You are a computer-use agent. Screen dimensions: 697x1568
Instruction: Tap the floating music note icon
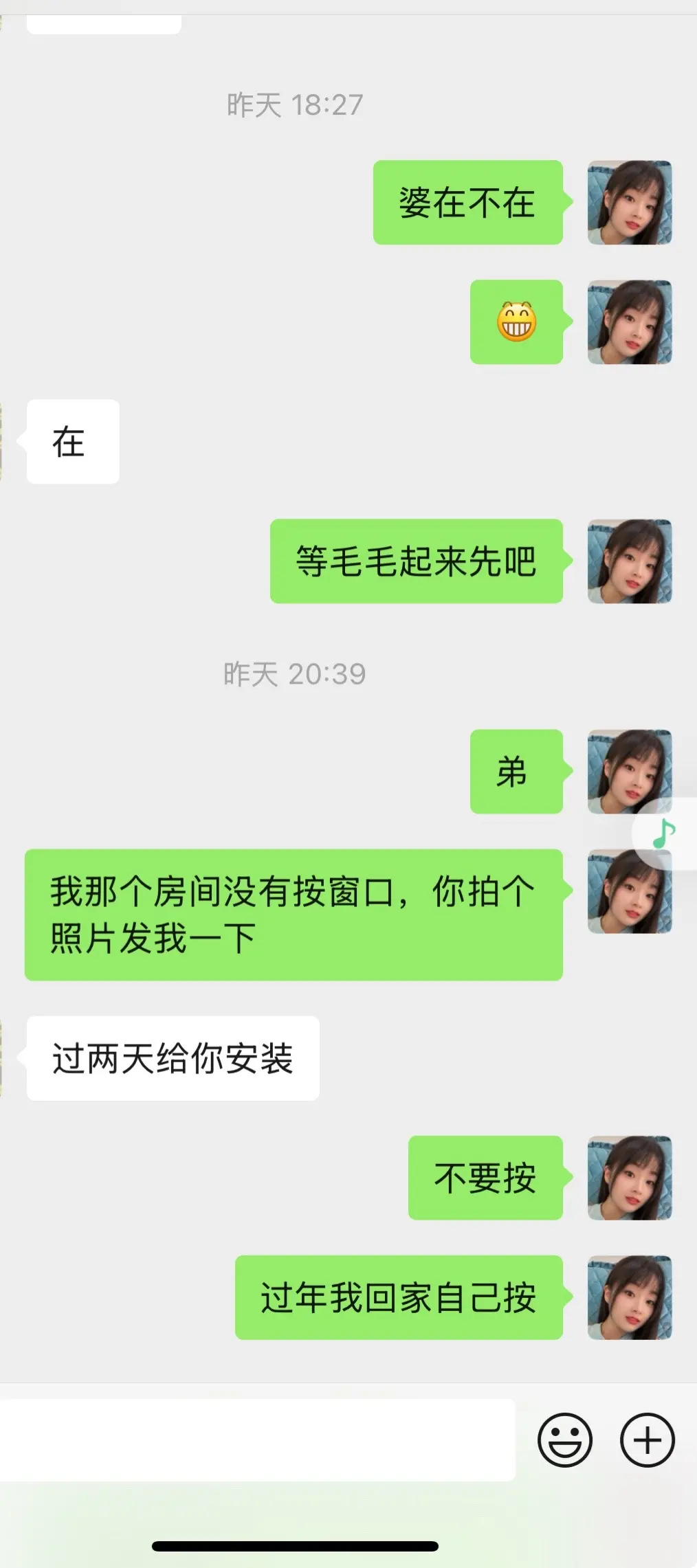[x=662, y=833]
